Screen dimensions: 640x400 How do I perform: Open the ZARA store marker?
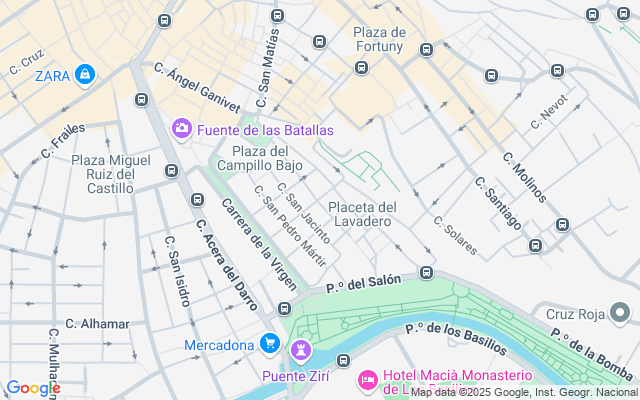tap(85, 74)
